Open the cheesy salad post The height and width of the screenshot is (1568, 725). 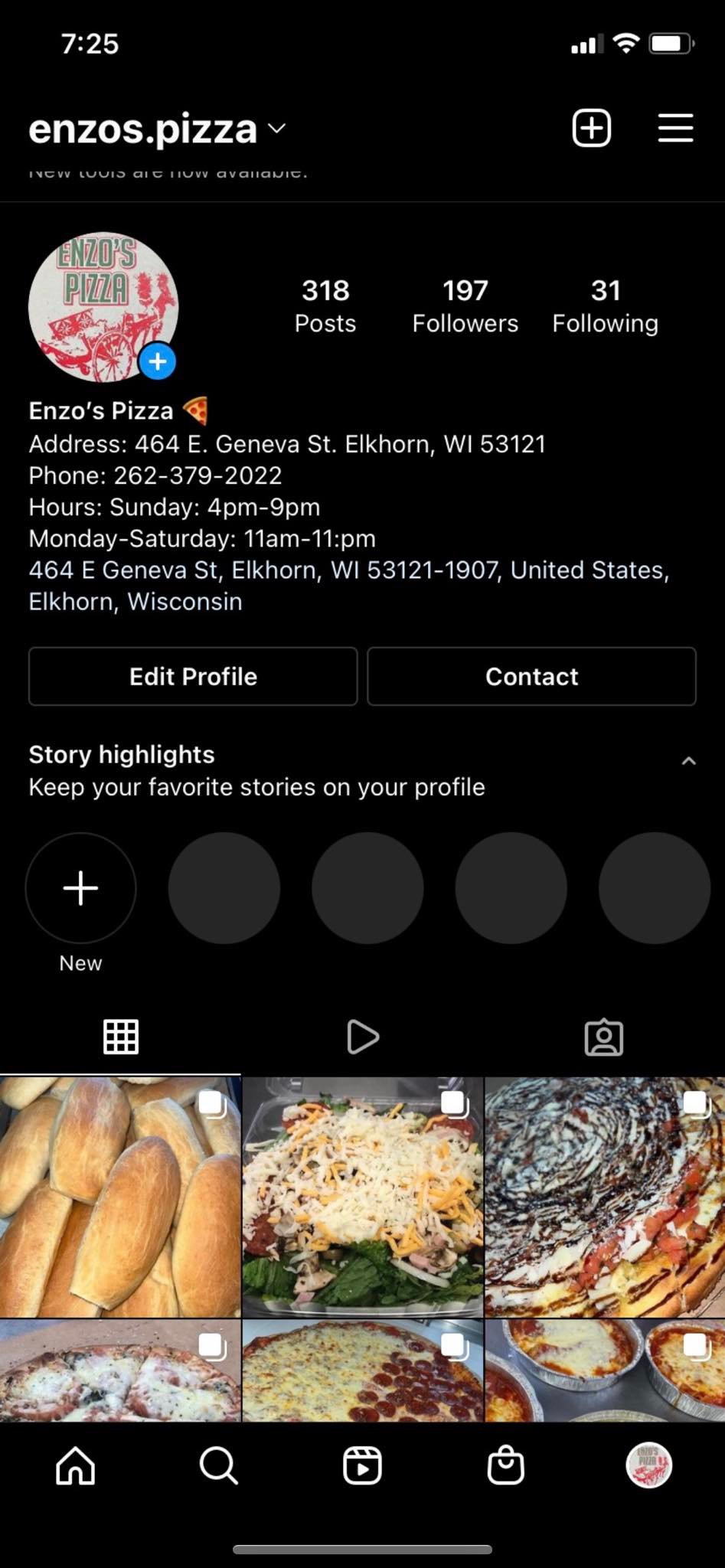pos(362,1197)
